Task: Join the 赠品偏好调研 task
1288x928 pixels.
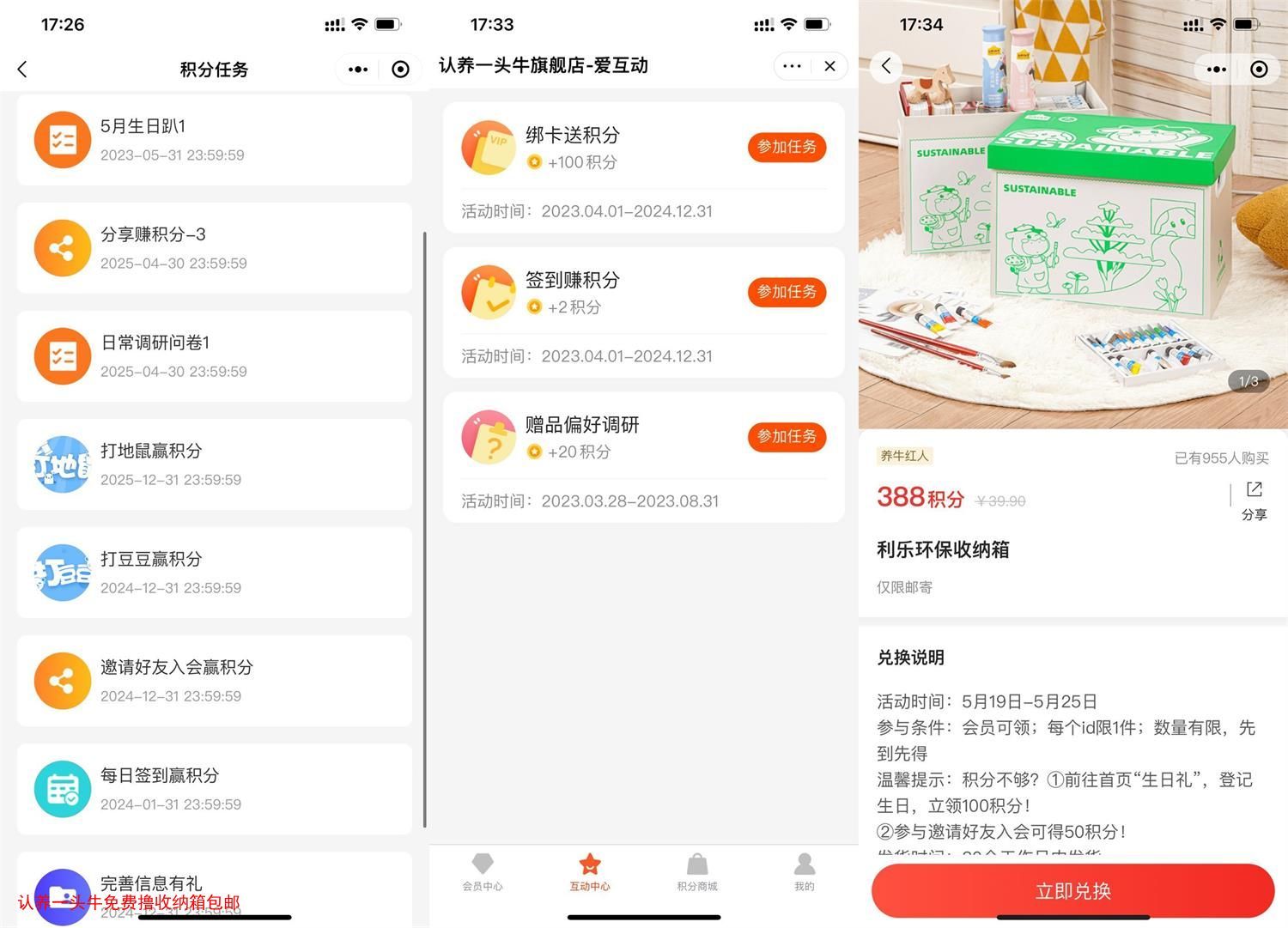Action: coord(787,436)
